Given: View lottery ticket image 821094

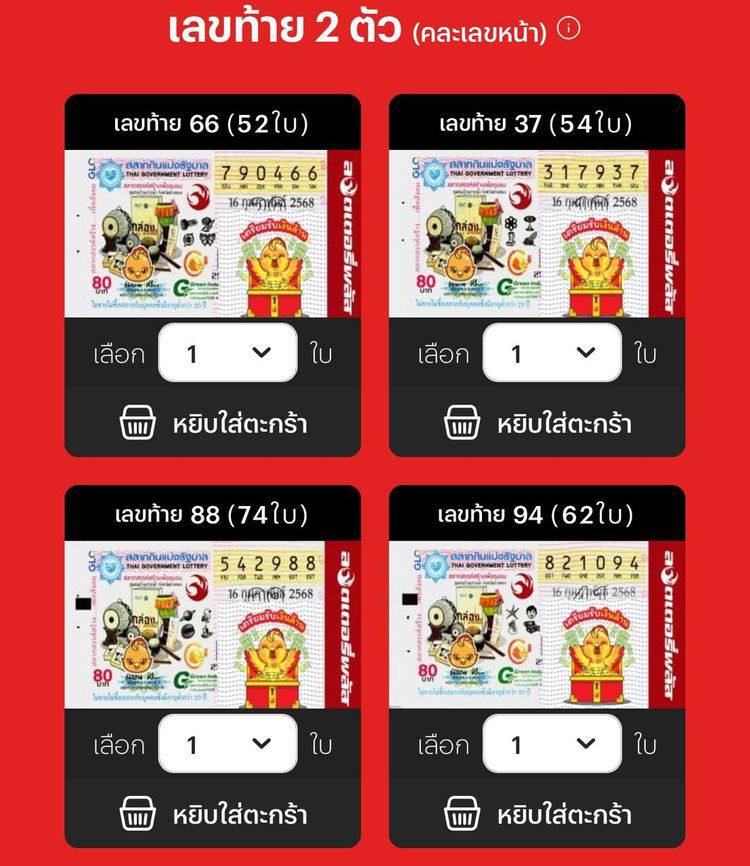Looking at the screenshot, I should pyautogui.click(x=536, y=624).
